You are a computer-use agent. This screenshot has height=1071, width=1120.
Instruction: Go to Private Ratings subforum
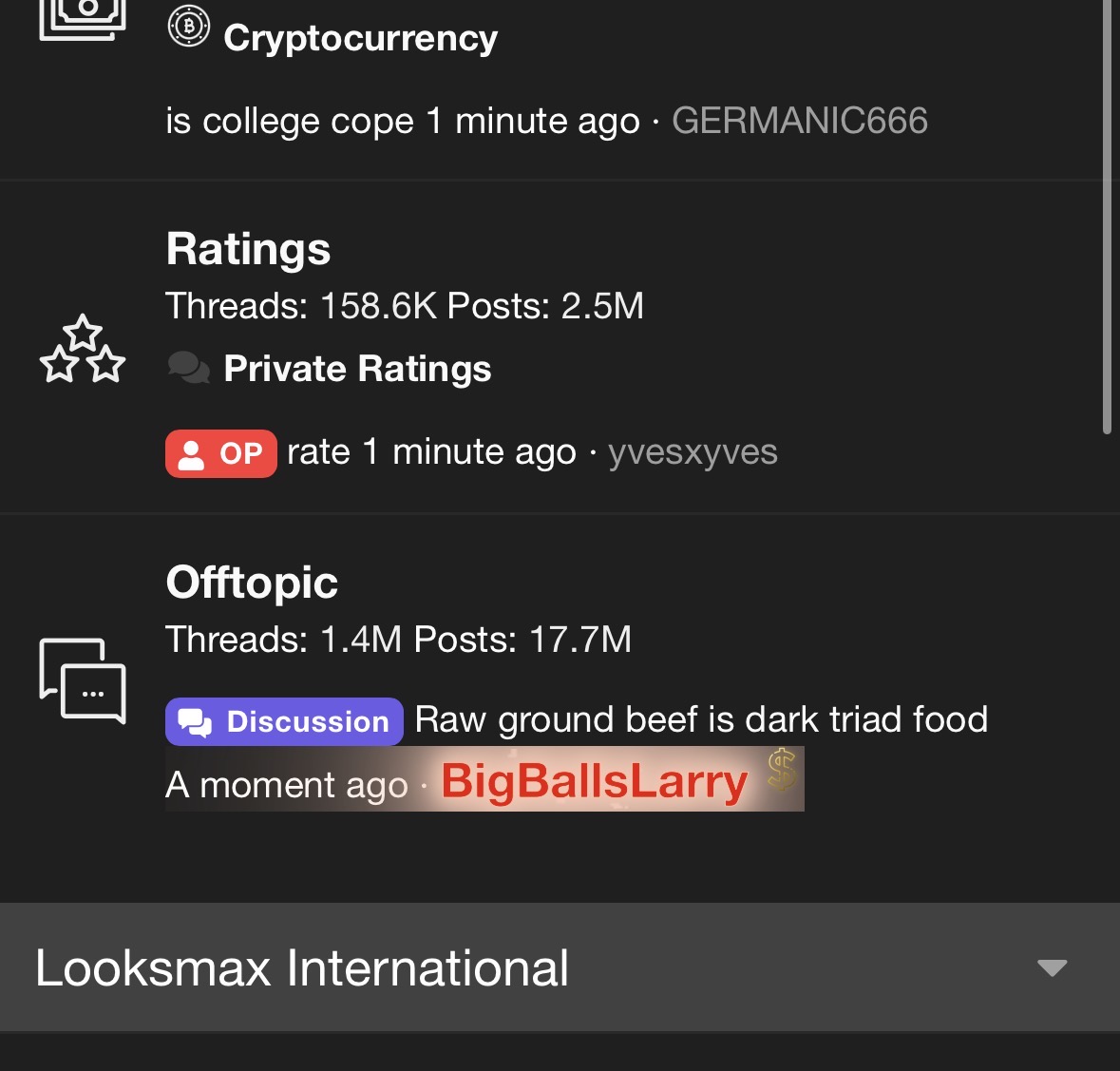(x=357, y=369)
